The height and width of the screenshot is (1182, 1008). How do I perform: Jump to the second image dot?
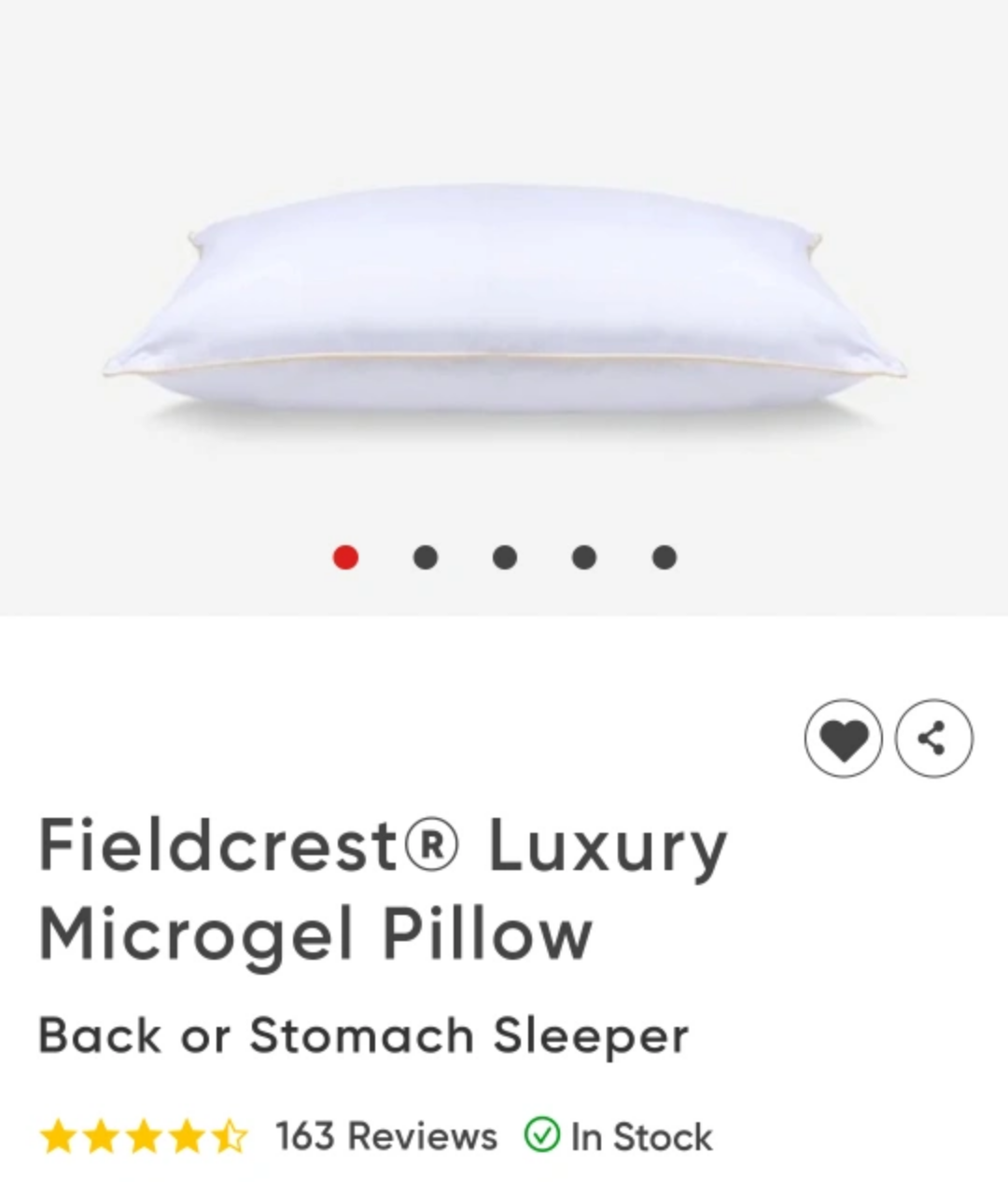click(425, 557)
